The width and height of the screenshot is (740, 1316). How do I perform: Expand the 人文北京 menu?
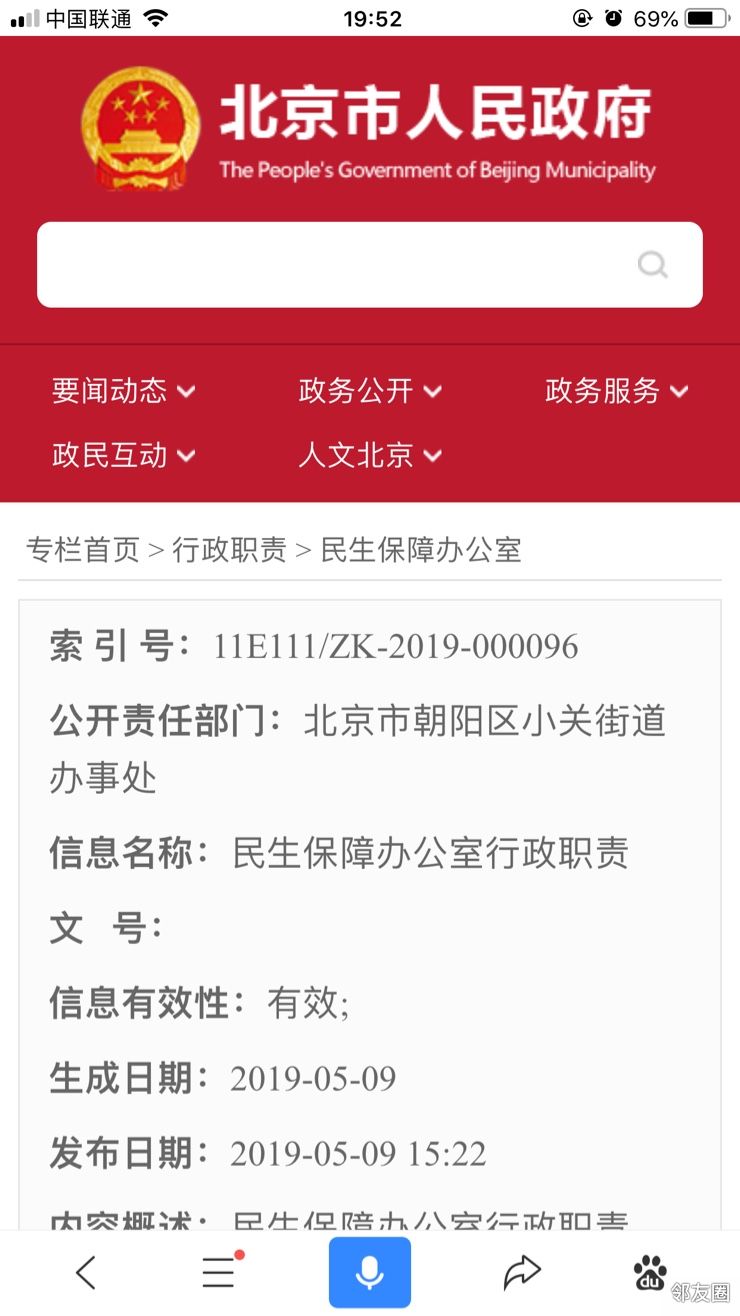370,456
